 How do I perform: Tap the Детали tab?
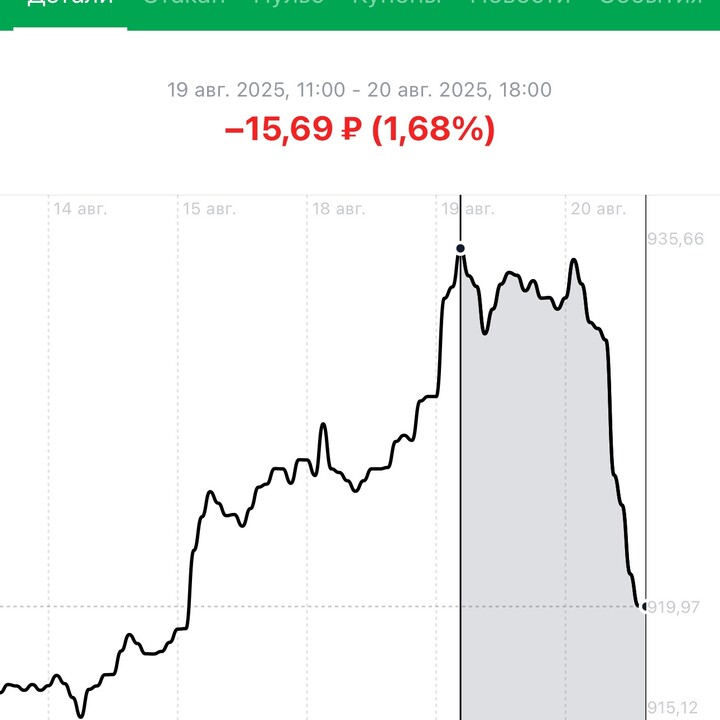coord(70,5)
